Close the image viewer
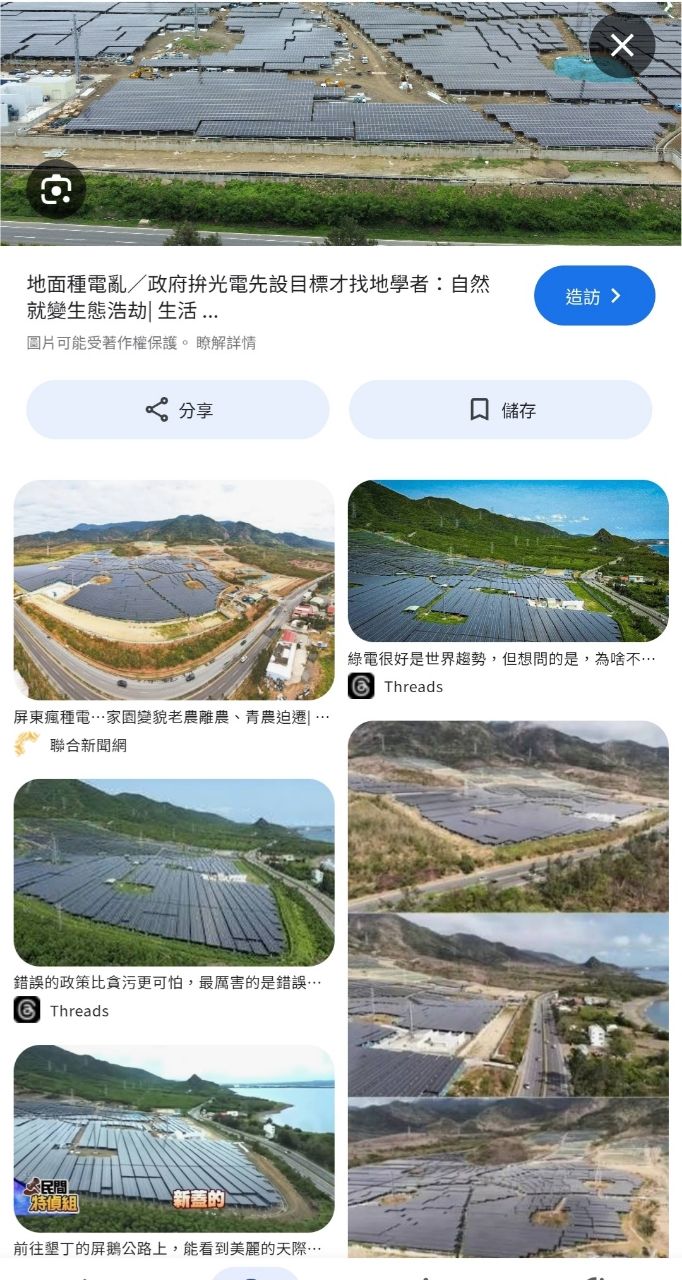Screen dimensions: 682x1280 (x=621, y=45)
